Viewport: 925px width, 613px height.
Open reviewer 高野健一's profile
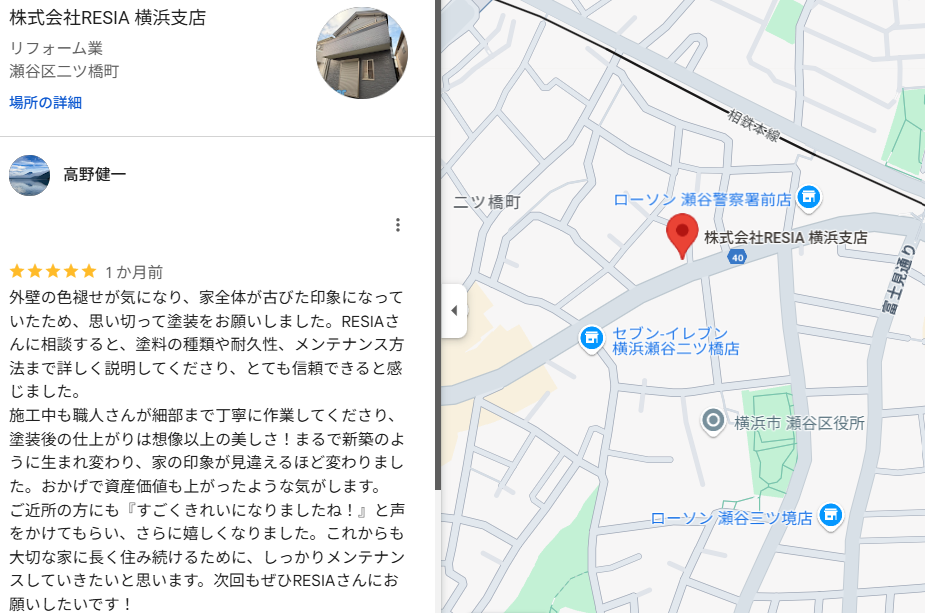point(95,175)
